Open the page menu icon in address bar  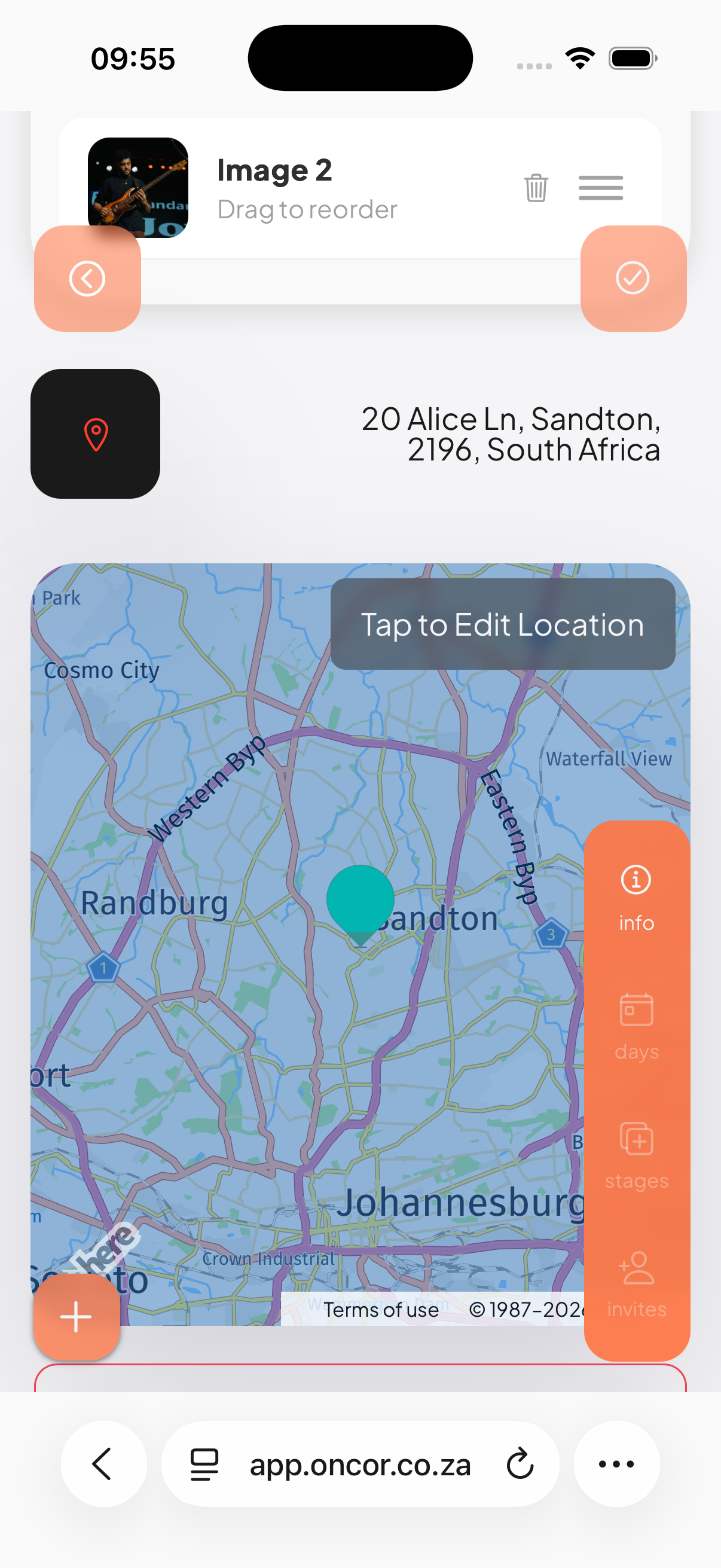(204, 1464)
